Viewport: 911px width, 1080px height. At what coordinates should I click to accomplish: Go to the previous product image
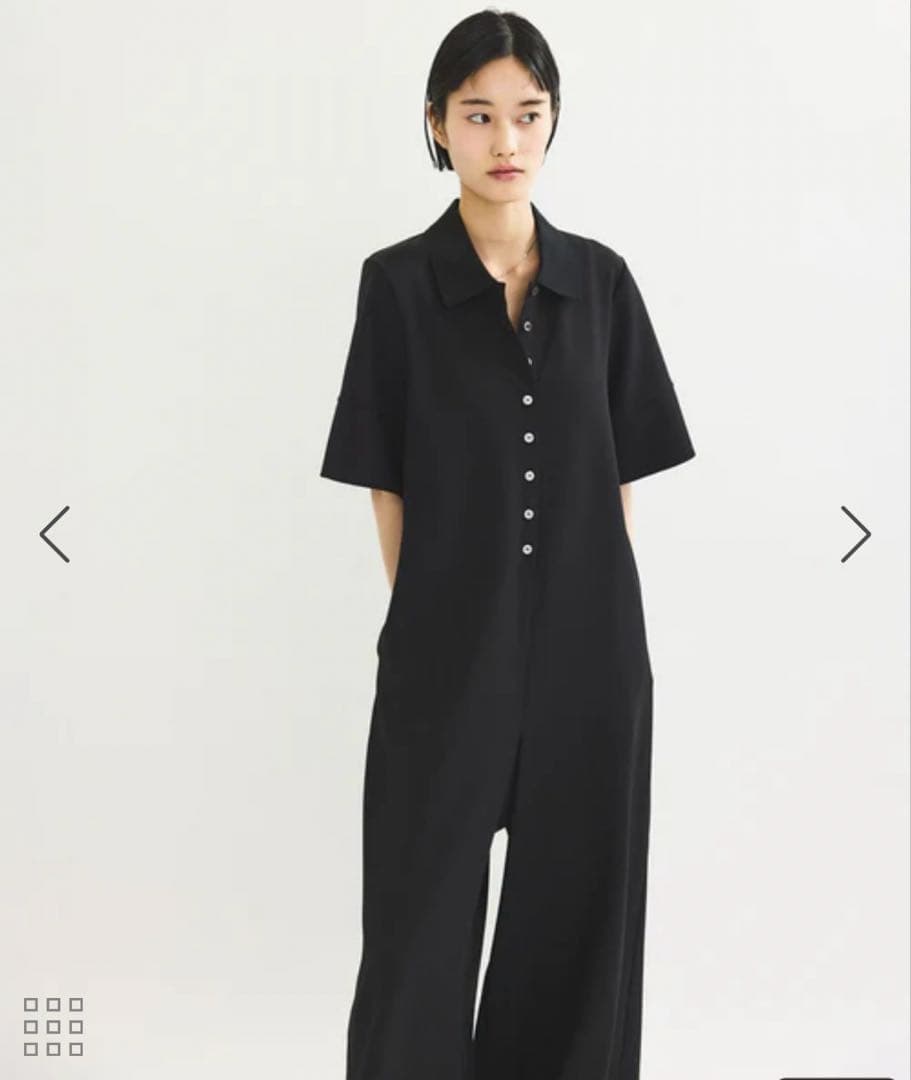point(55,534)
